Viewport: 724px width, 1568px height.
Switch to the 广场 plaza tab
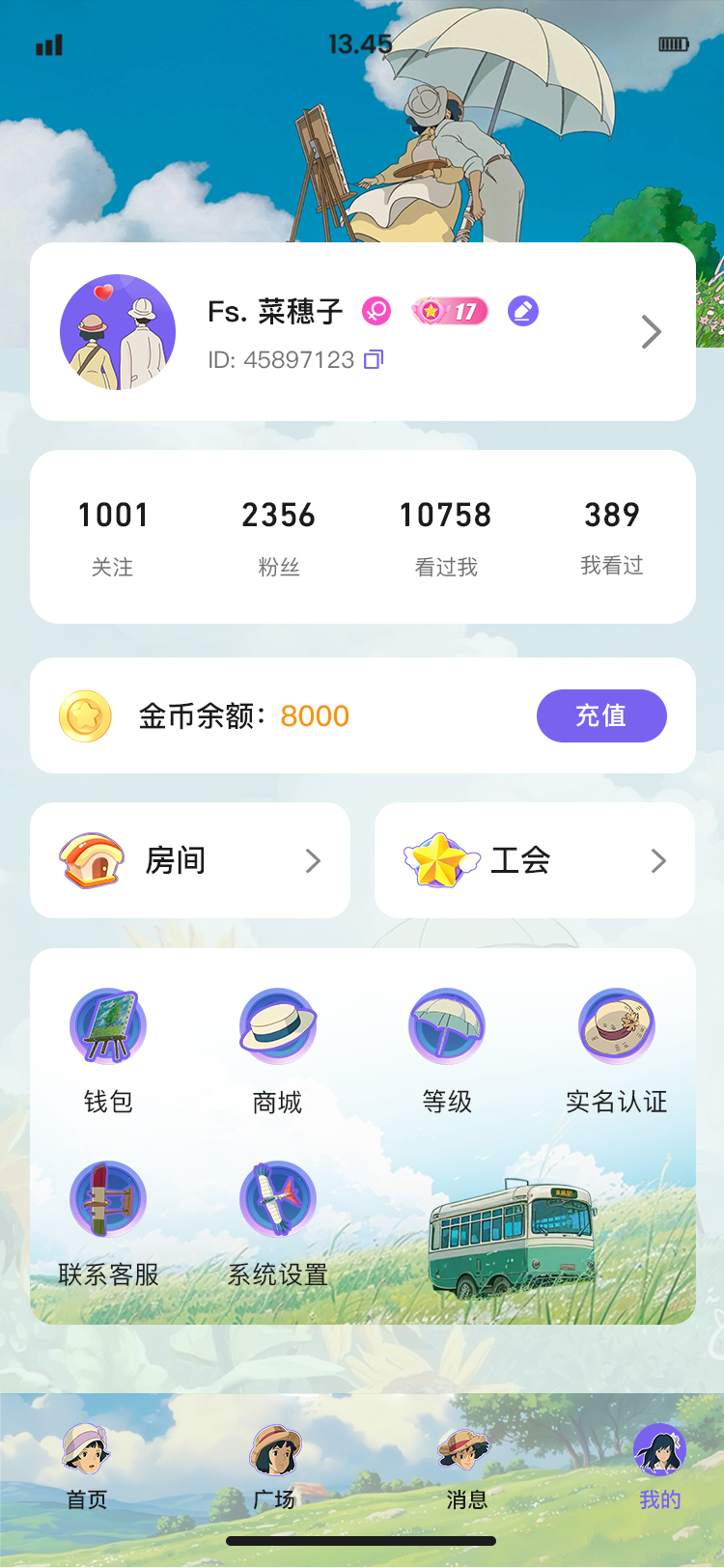[x=276, y=1463]
